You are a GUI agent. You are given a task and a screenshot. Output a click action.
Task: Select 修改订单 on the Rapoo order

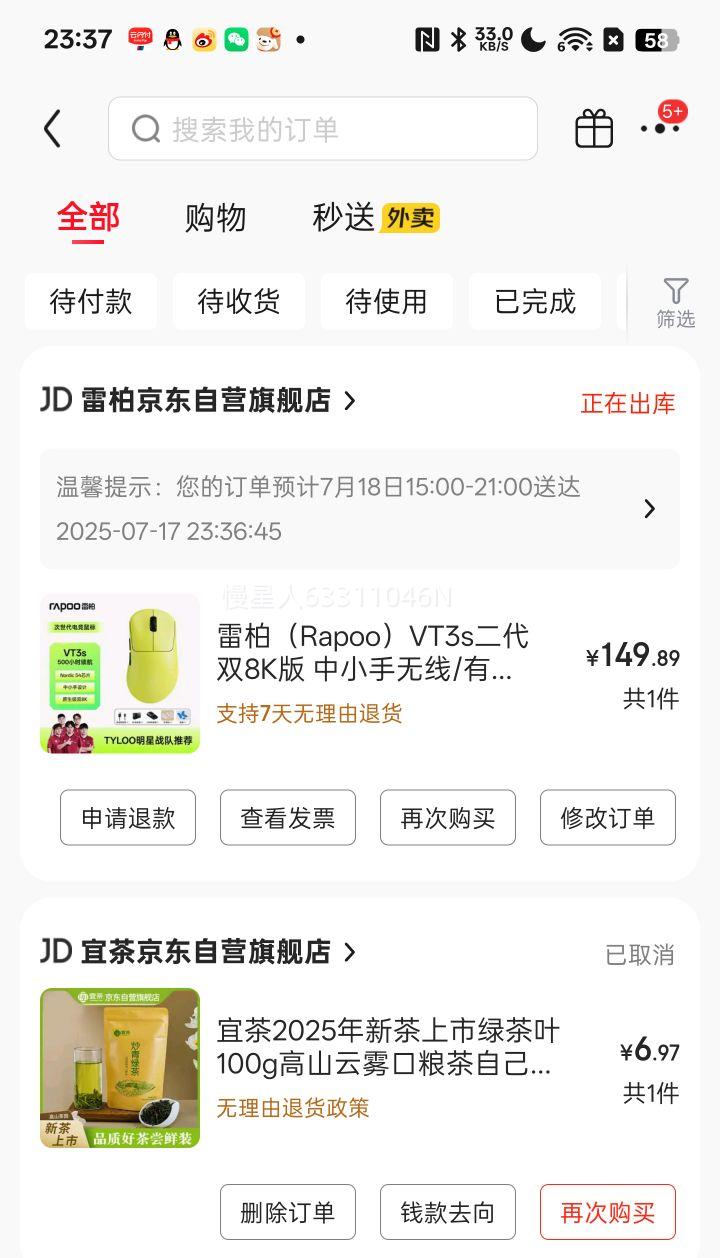pos(608,817)
